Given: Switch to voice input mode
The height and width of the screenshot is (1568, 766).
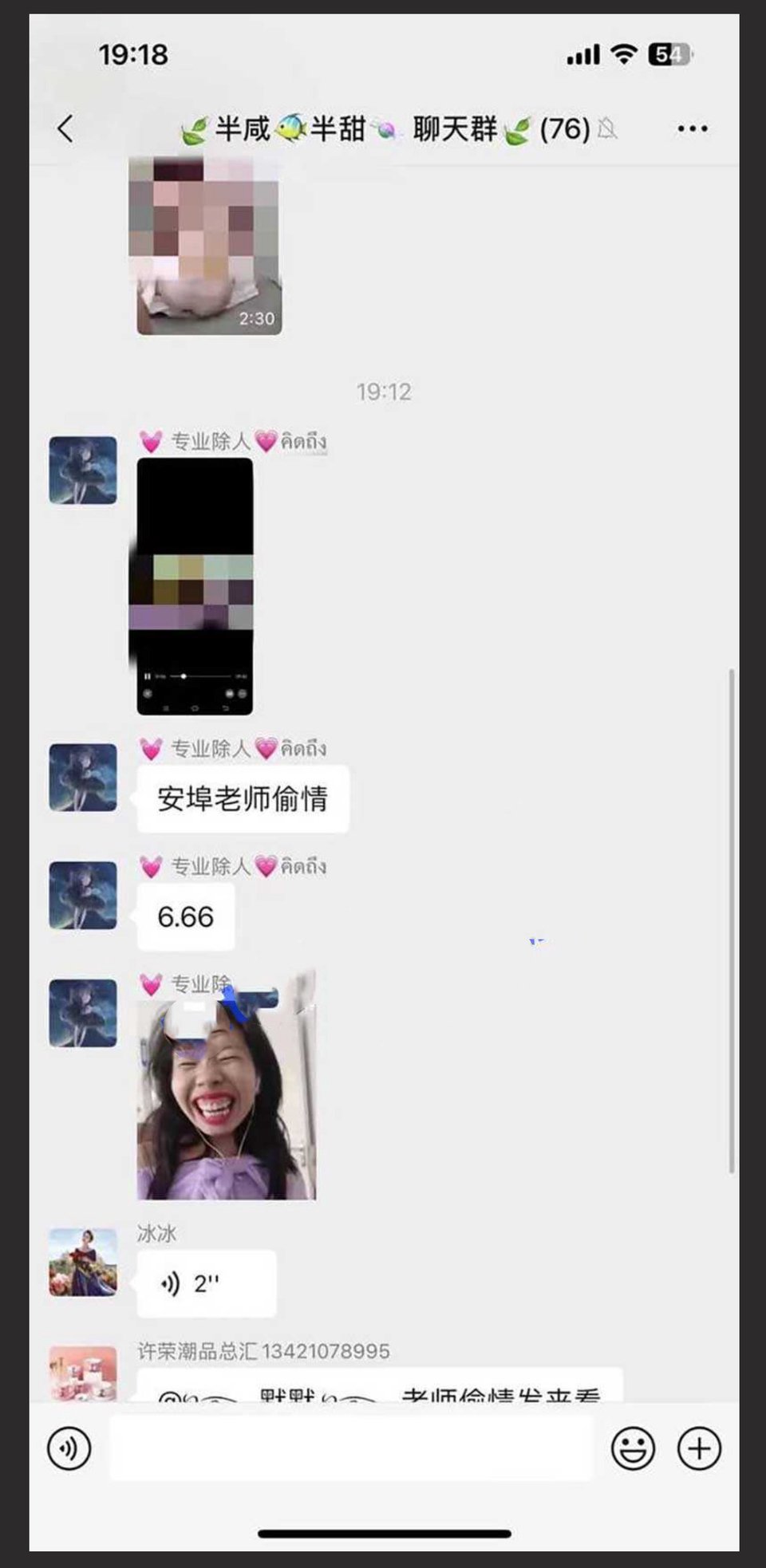Looking at the screenshot, I should [x=69, y=1448].
